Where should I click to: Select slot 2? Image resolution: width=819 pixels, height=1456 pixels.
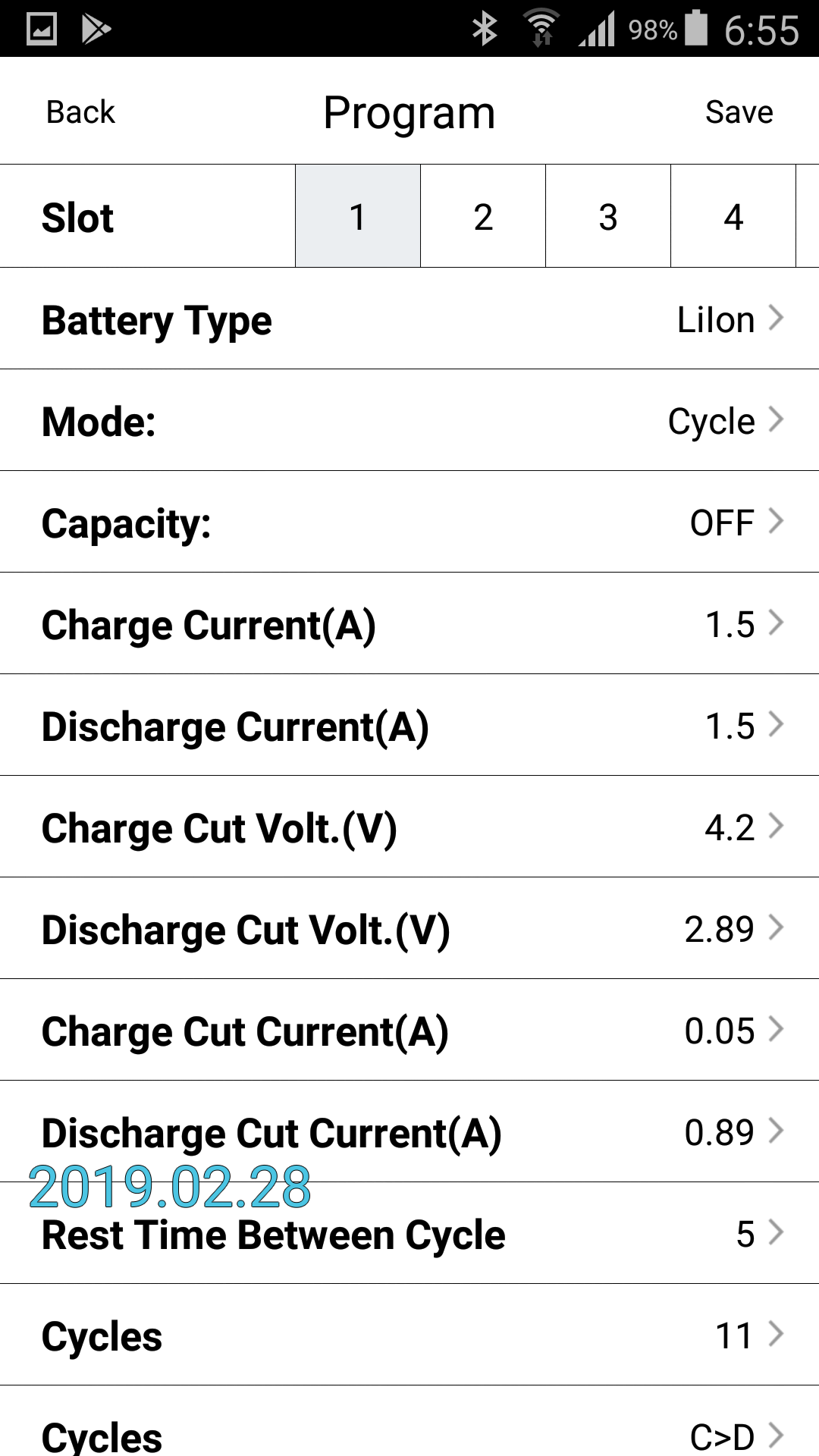tap(483, 216)
